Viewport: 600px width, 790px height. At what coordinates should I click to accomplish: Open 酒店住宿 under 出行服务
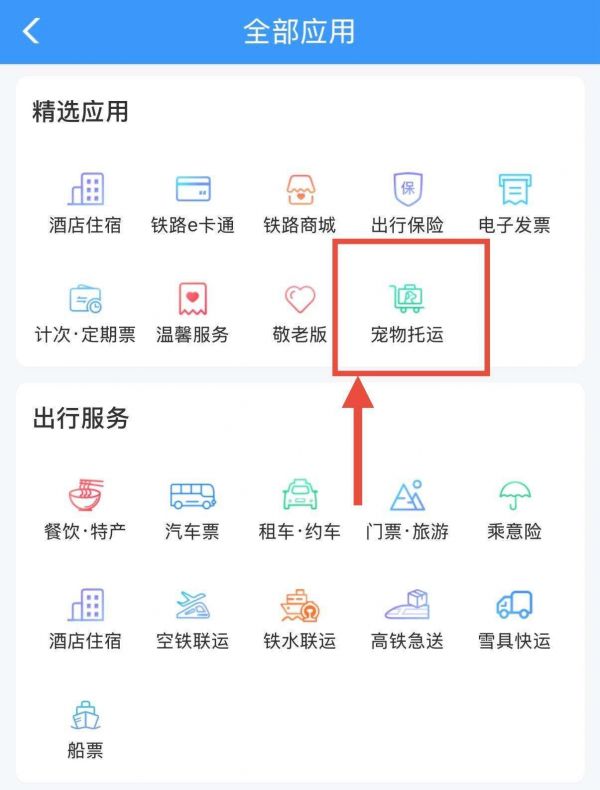coord(85,618)
